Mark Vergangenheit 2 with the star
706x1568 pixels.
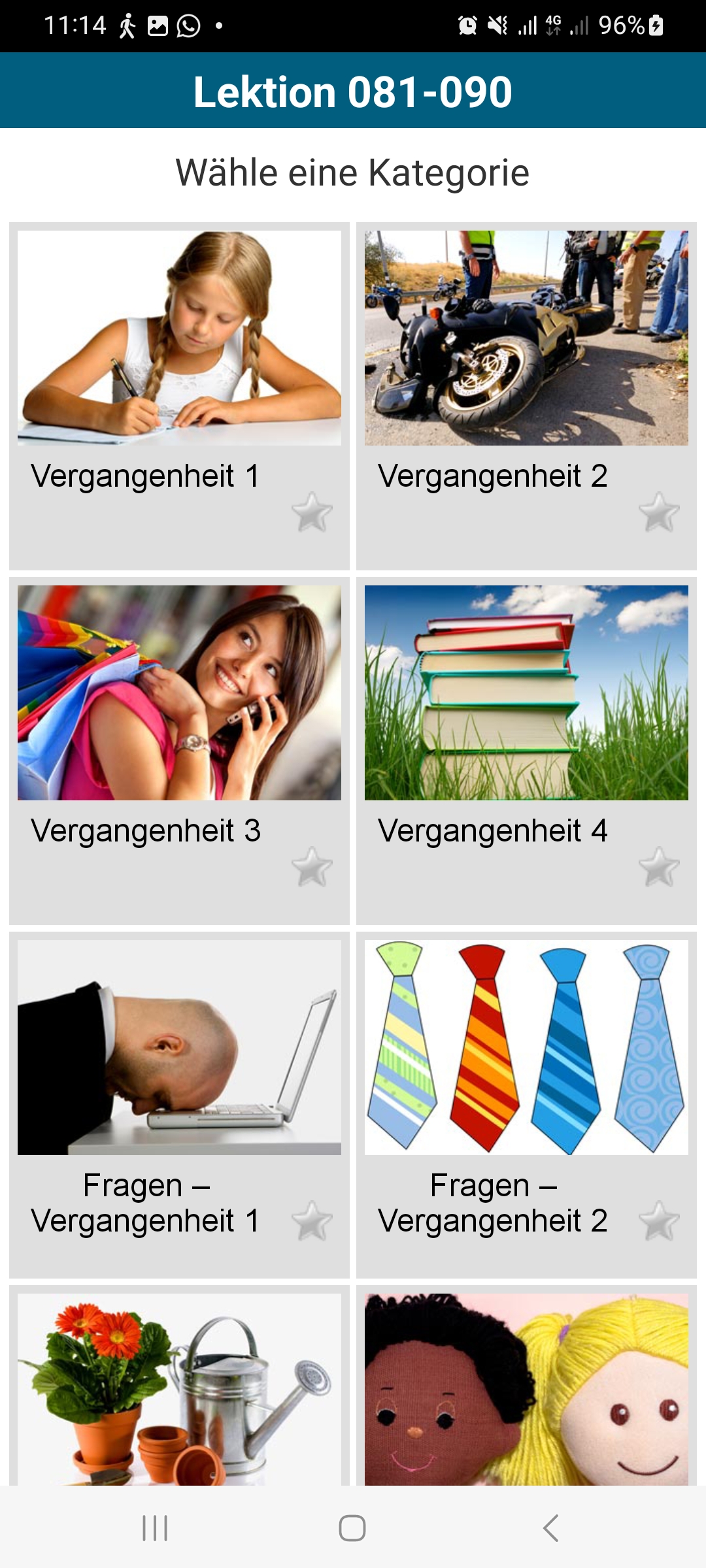659,512
